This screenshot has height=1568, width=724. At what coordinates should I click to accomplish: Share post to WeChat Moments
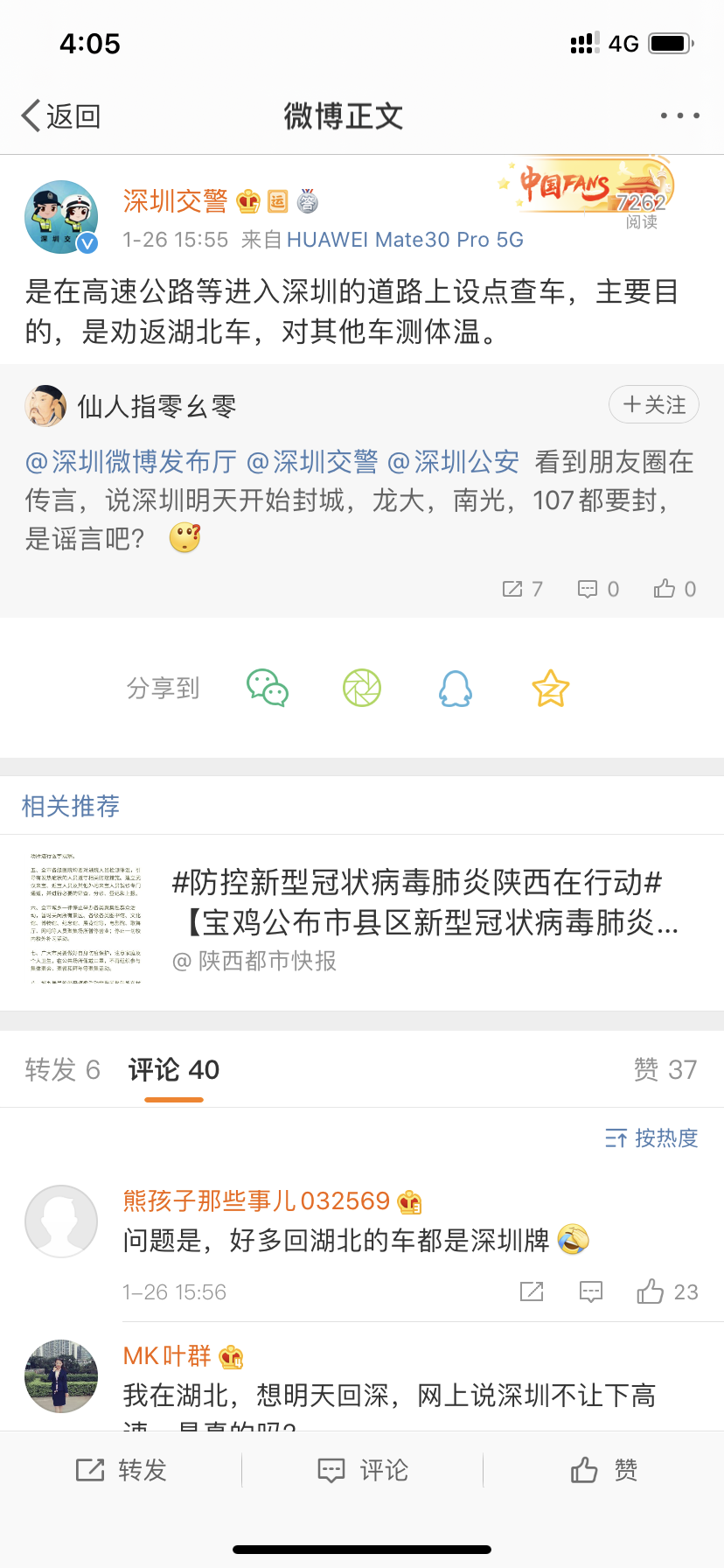pyautogui.click(x=362, y=689)
